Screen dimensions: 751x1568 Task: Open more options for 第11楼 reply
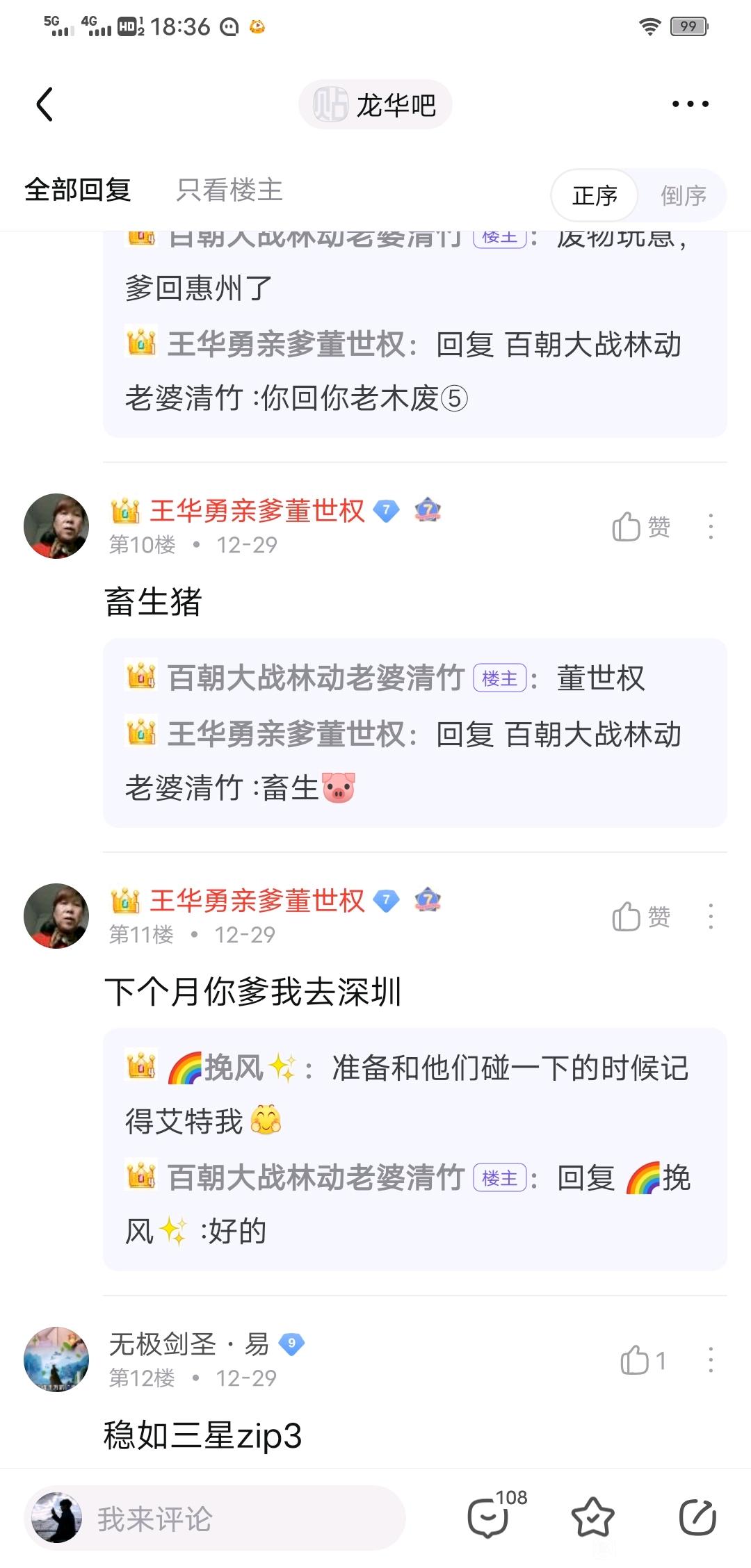(710, 917)
